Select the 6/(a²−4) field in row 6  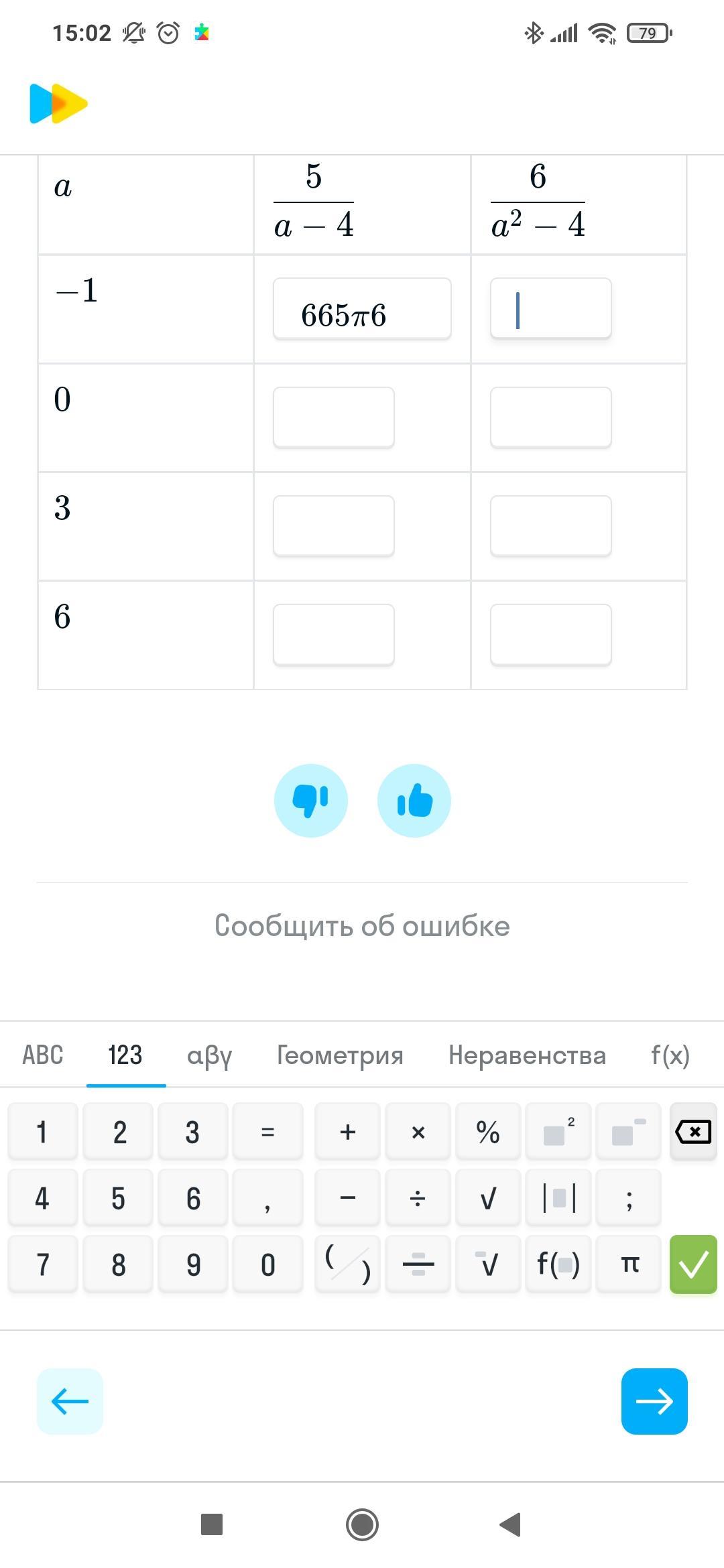tap(550, 635)
